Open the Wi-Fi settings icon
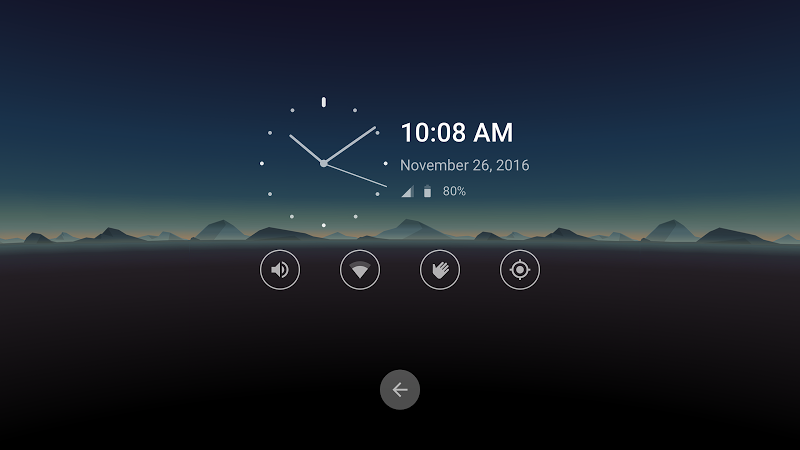Screen dimensions: 800x450 coord(360,270)
